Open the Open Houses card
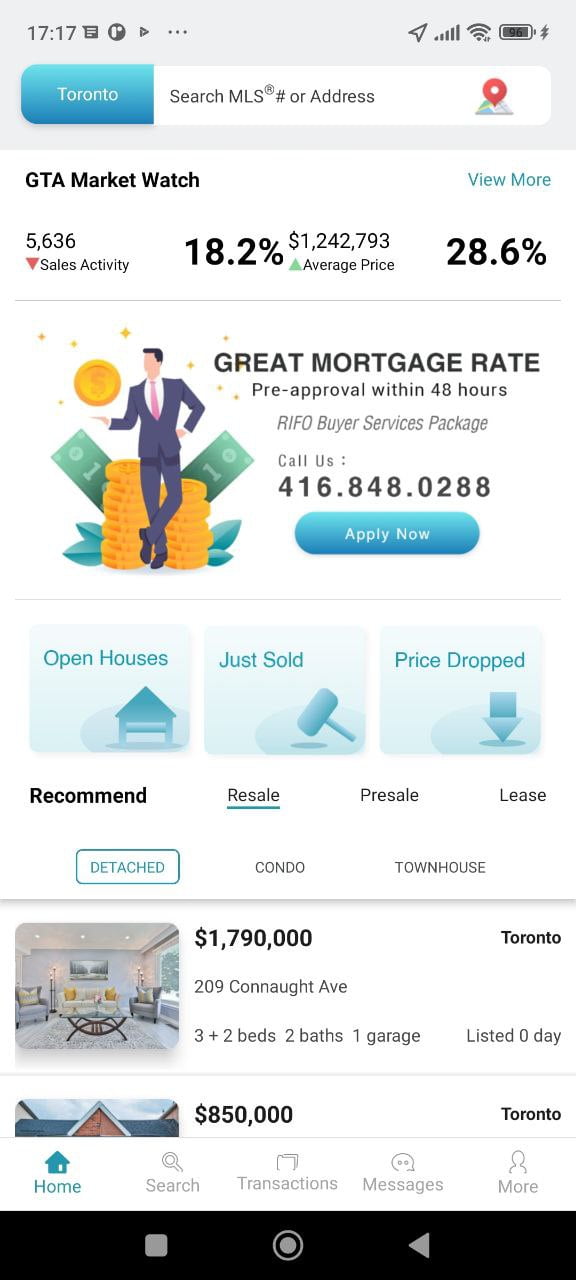Image resolution: width=576 pixels, height=1280 pixels. tap(109, 688)
